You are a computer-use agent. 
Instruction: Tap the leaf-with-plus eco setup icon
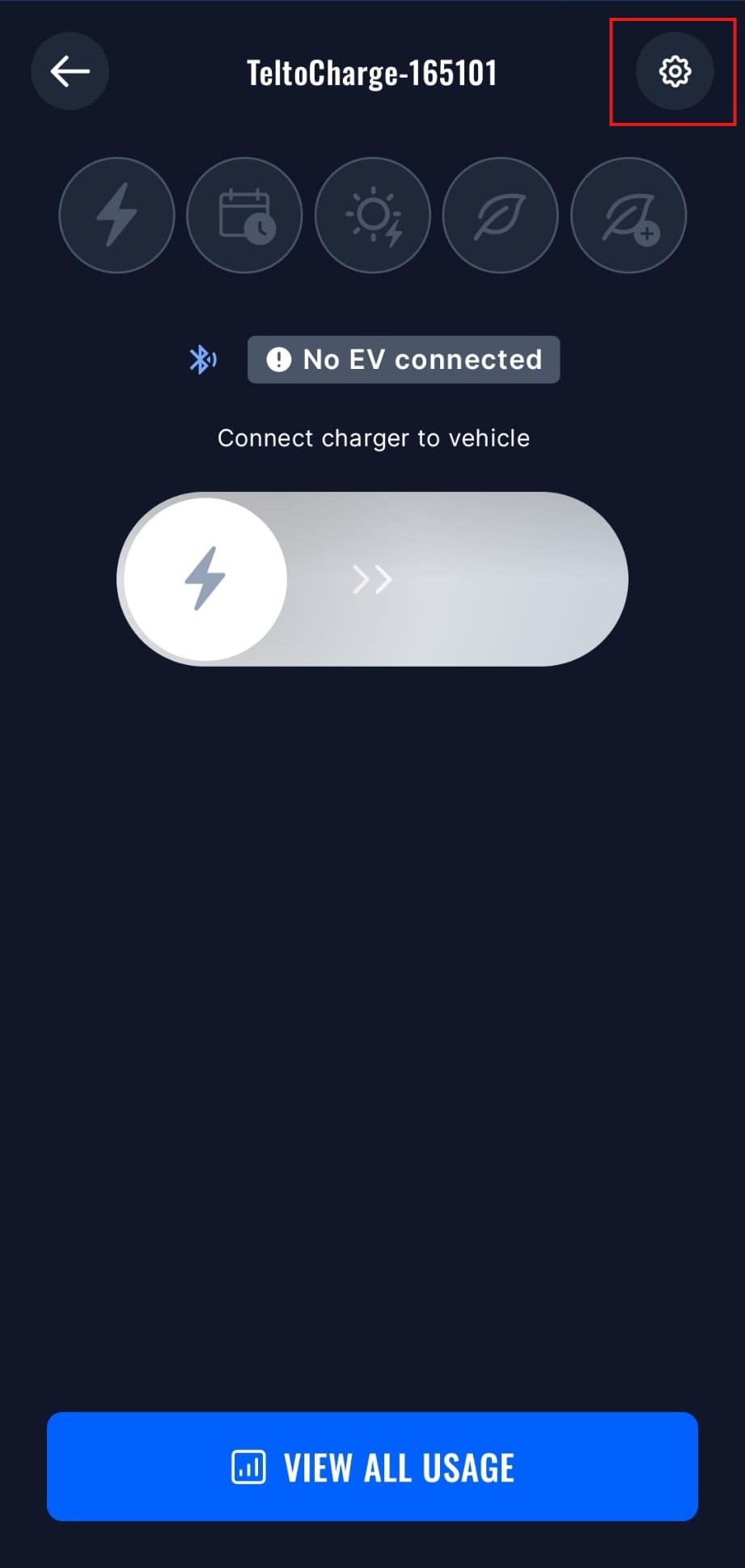pyautogui.click(x=628, y=214)
